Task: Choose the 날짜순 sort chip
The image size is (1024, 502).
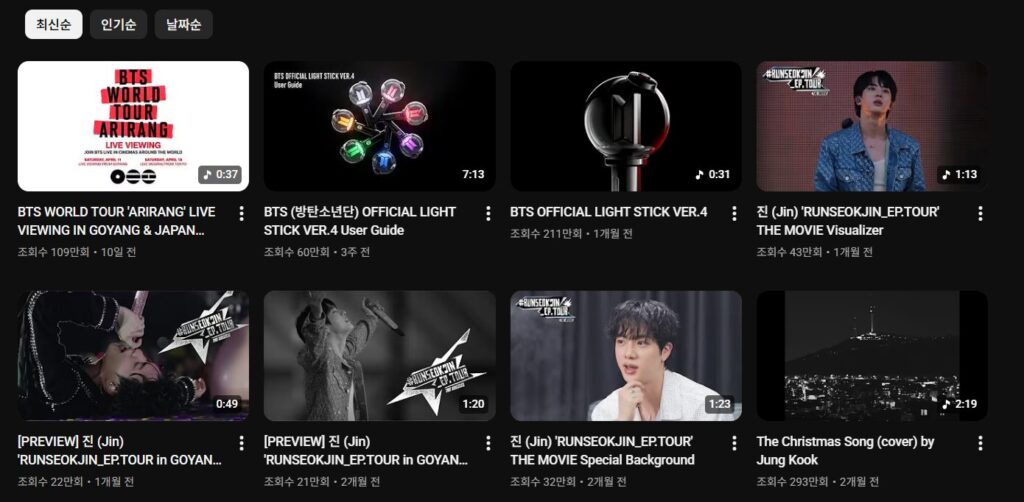Action: [183, 25]
